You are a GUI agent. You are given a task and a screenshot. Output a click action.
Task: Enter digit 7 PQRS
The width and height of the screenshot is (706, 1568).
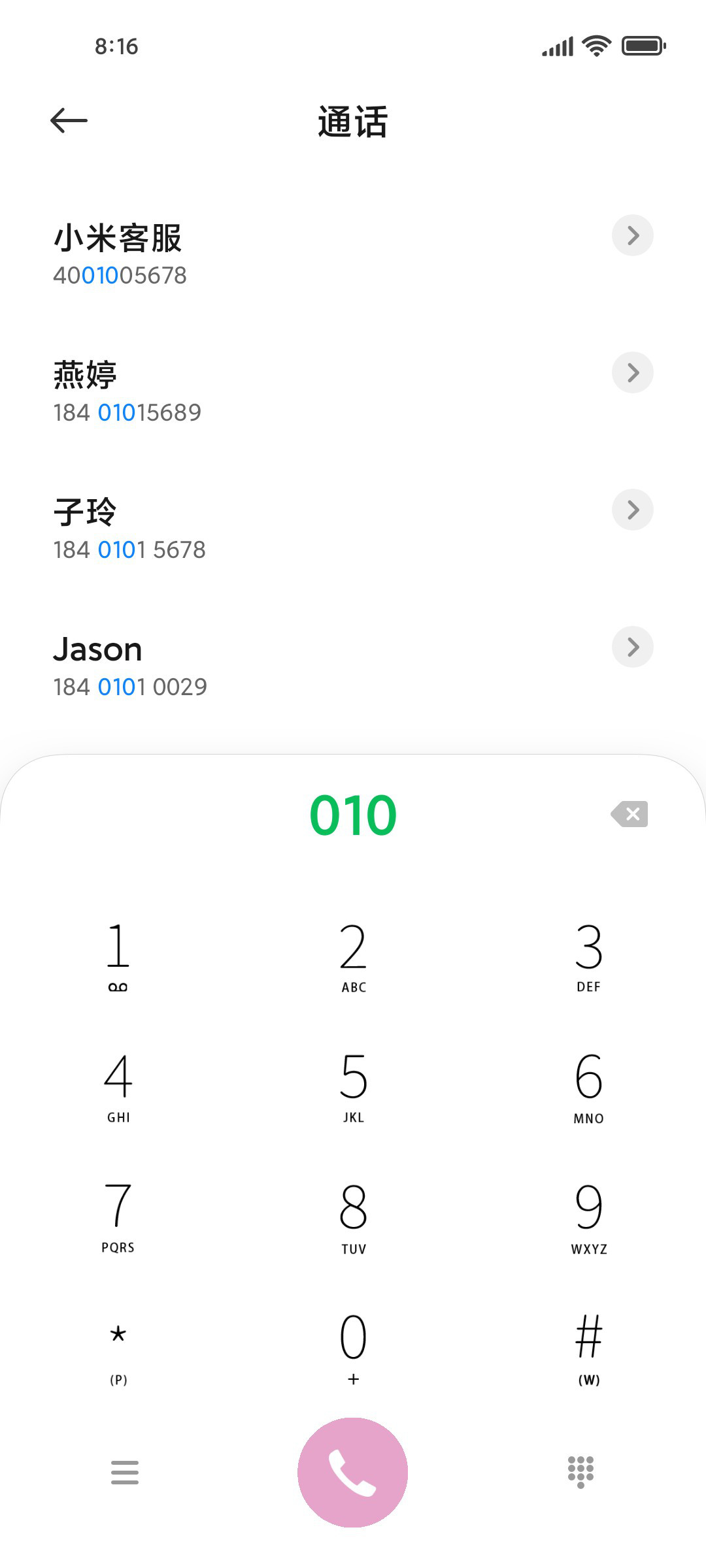click(118, 1218)
